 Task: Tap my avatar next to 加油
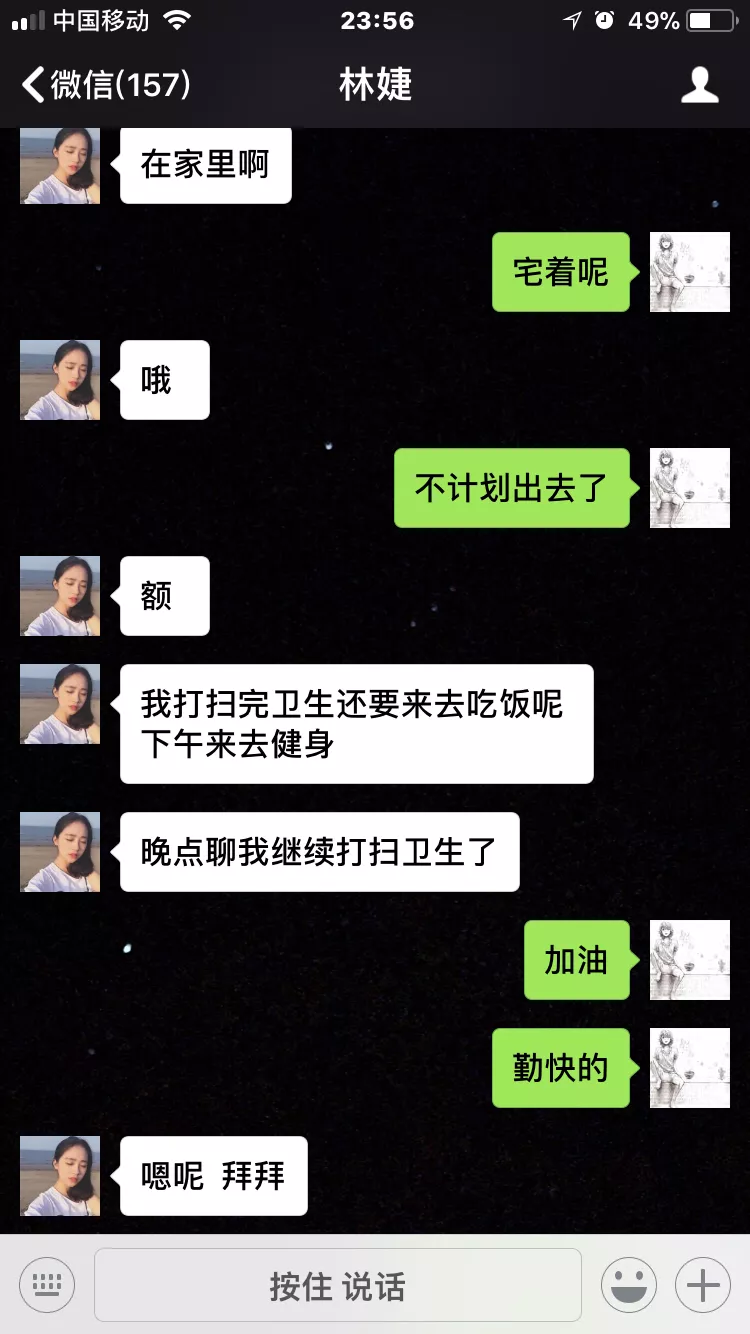690,960
